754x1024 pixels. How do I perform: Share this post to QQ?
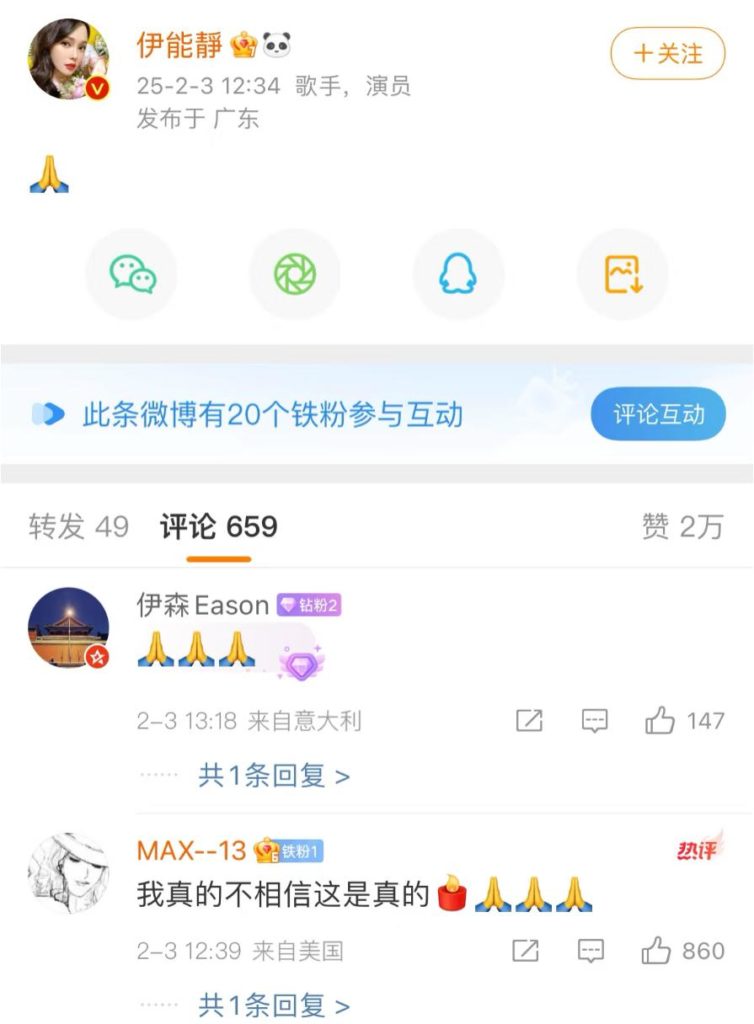458,274
